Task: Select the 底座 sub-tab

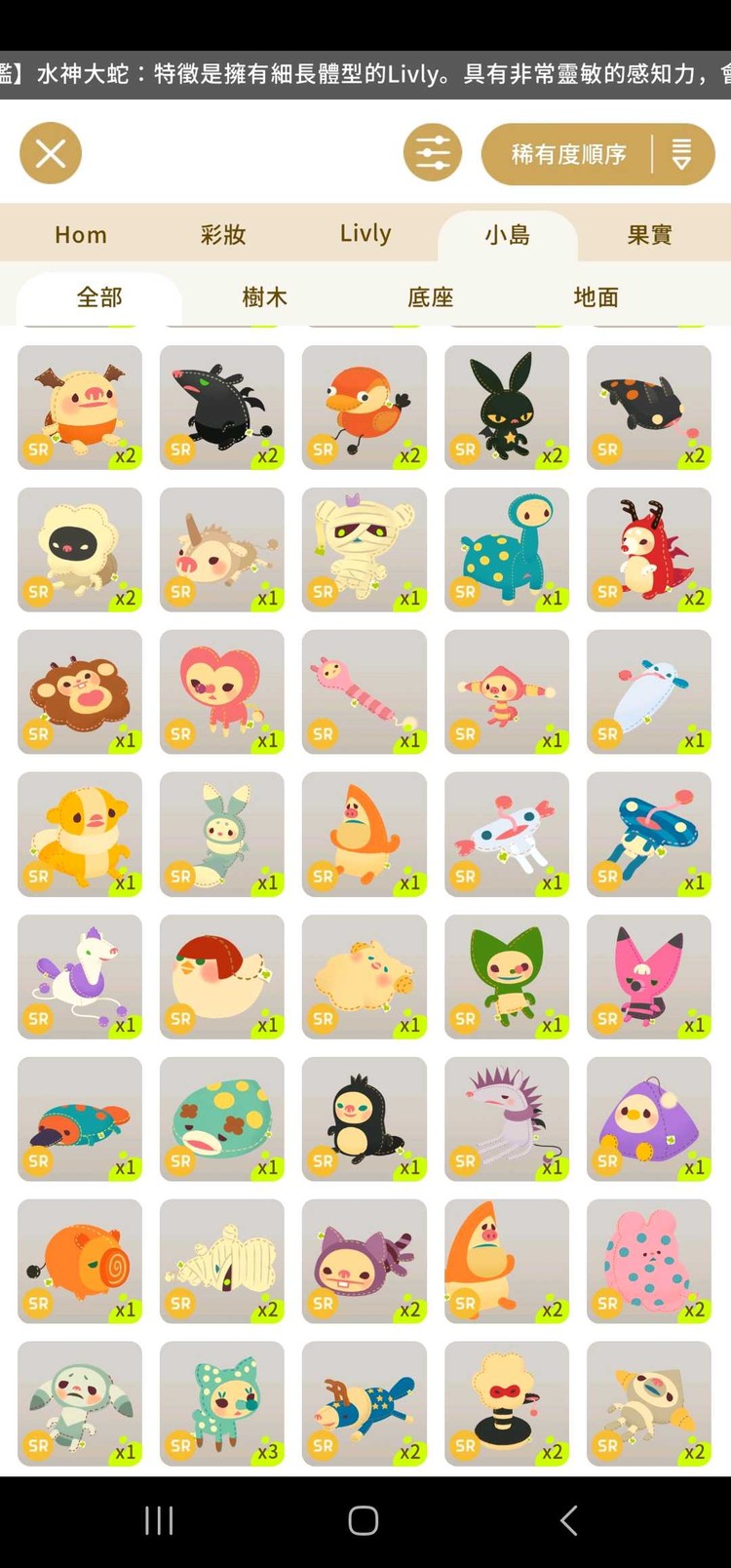Action: click(x=431, y=296)
